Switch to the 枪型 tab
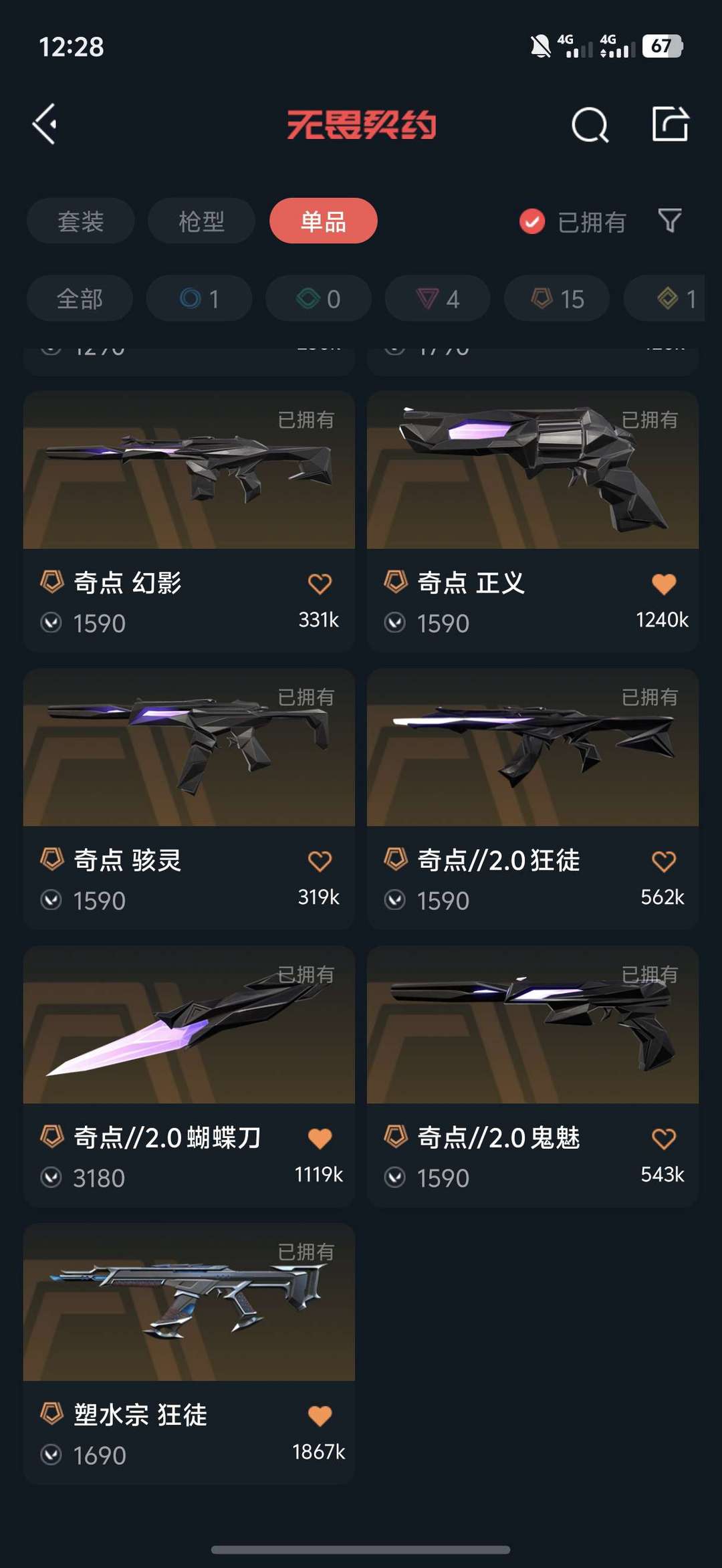 (201, 221)
